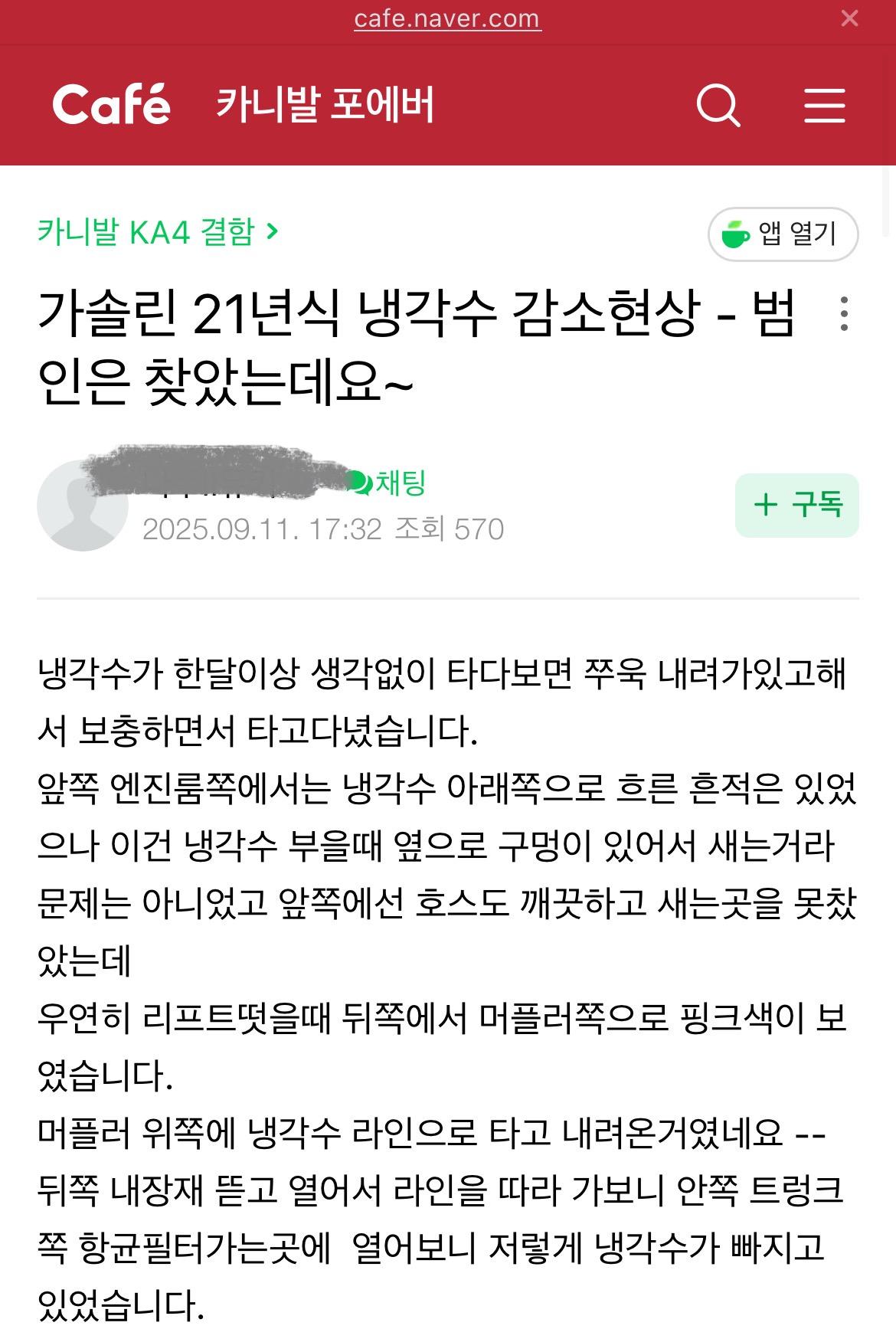Viewport: 896px width, 1329px height.
Task: Tap the Café logo
Action: [112, 105]
